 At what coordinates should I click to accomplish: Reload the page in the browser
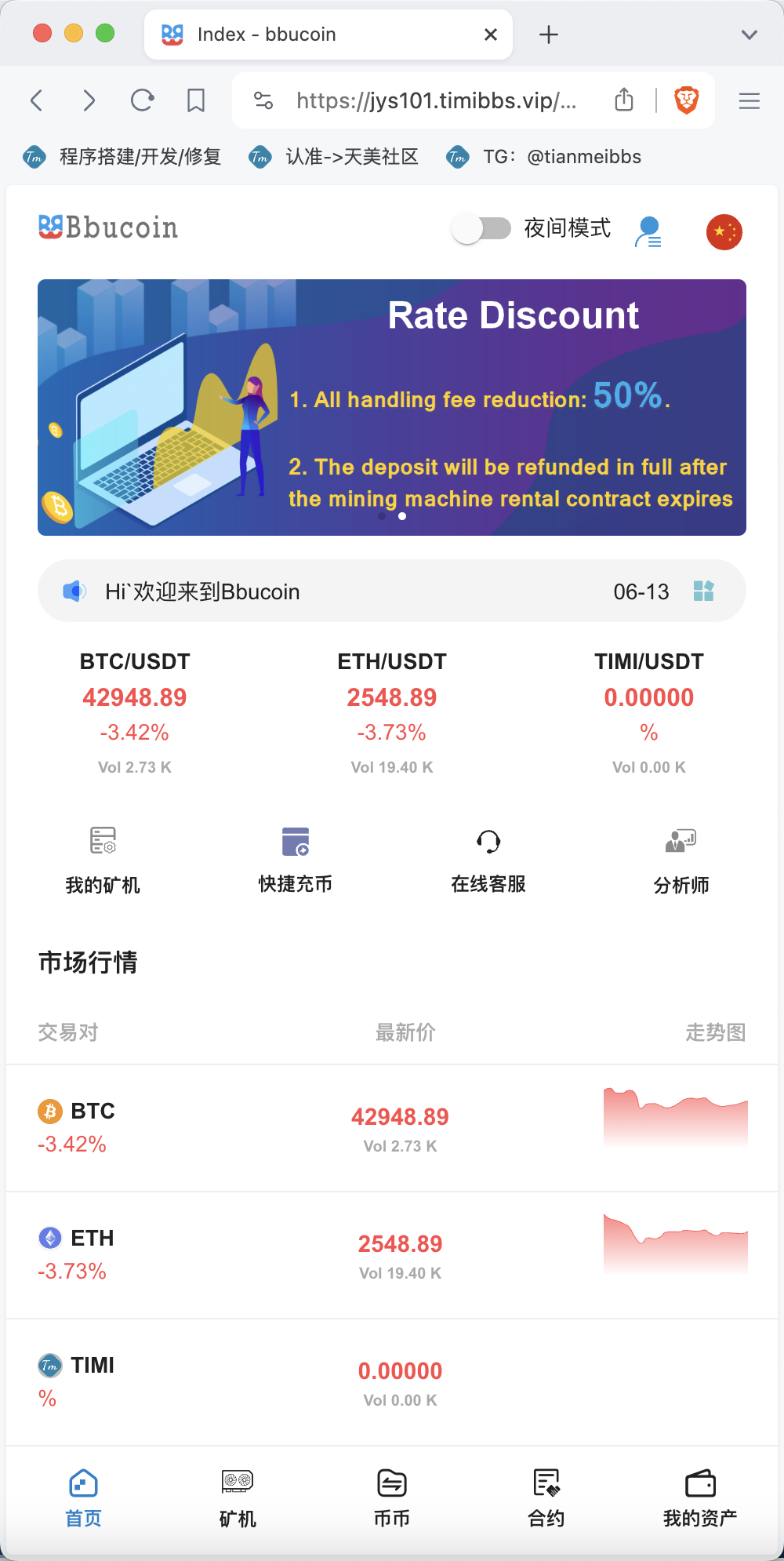pos(142,100)
